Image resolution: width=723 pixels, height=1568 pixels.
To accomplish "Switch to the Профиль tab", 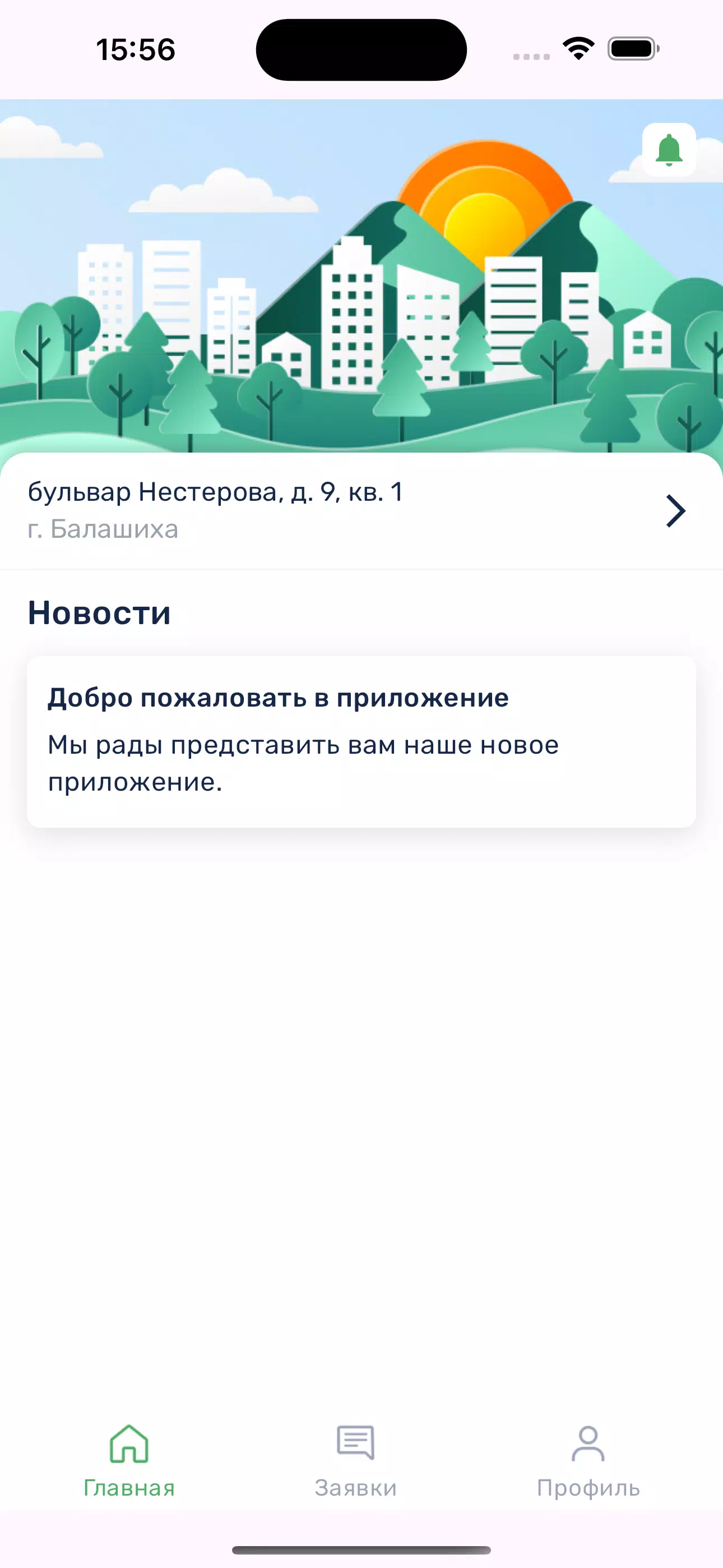I will click(588, 1460).
